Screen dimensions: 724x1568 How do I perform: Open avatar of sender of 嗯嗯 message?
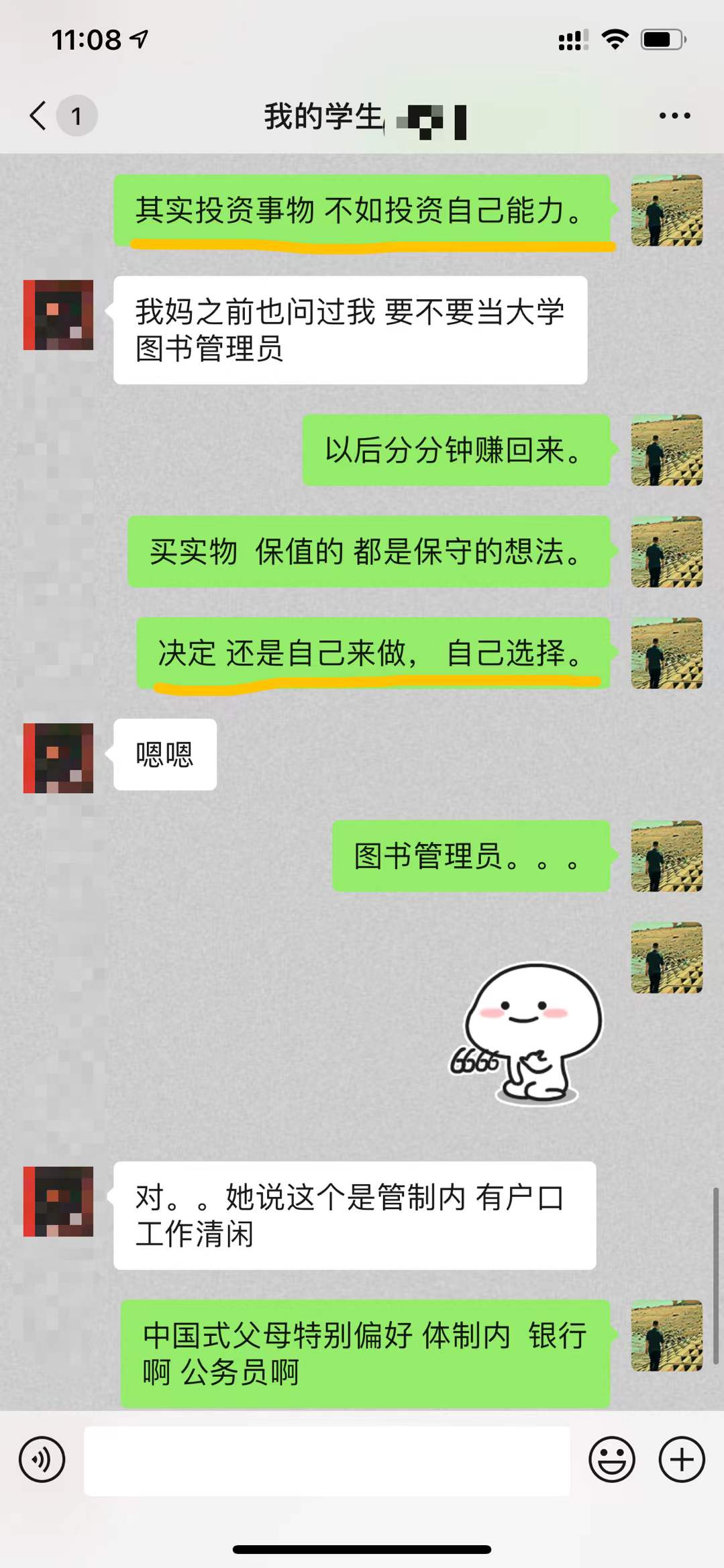58,758
